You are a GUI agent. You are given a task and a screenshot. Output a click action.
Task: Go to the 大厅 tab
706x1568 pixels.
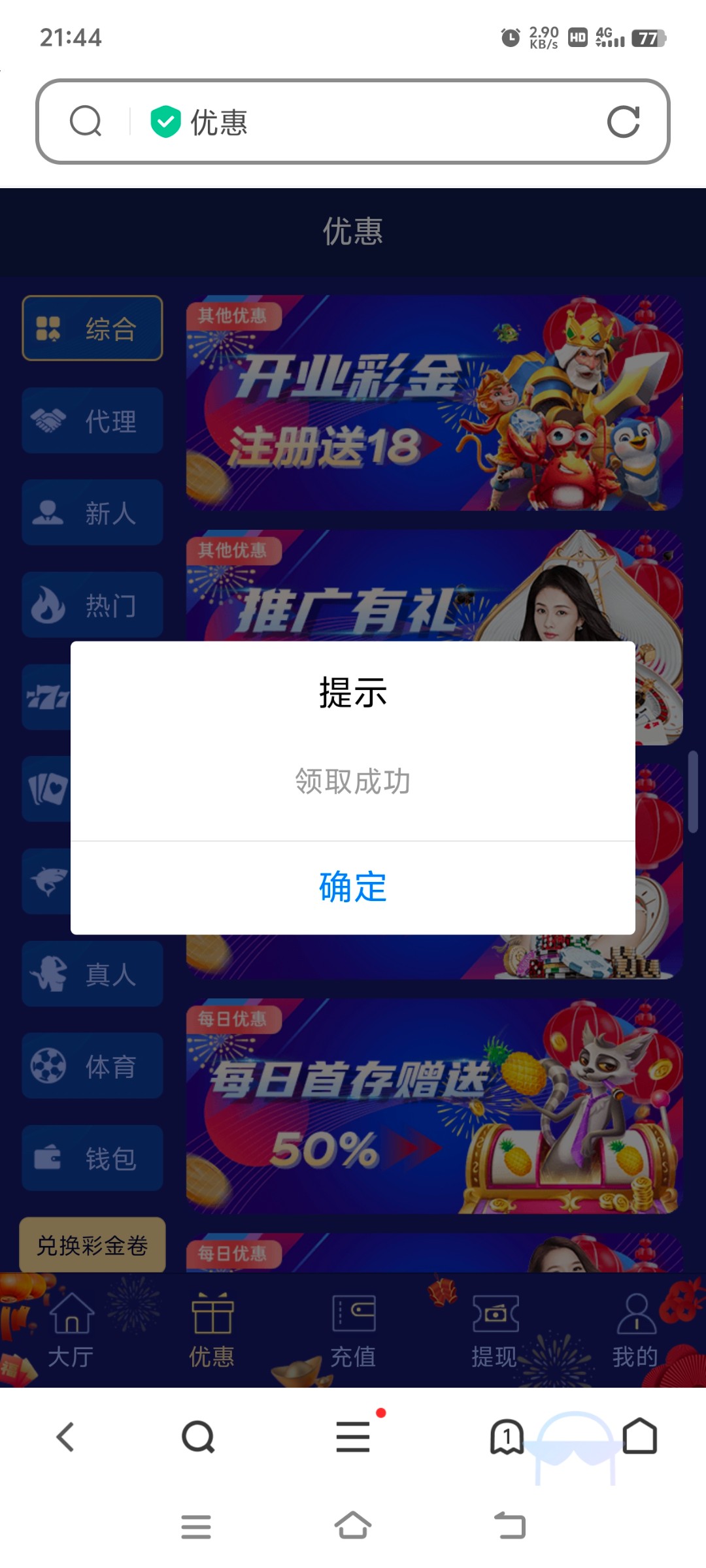71,1330
